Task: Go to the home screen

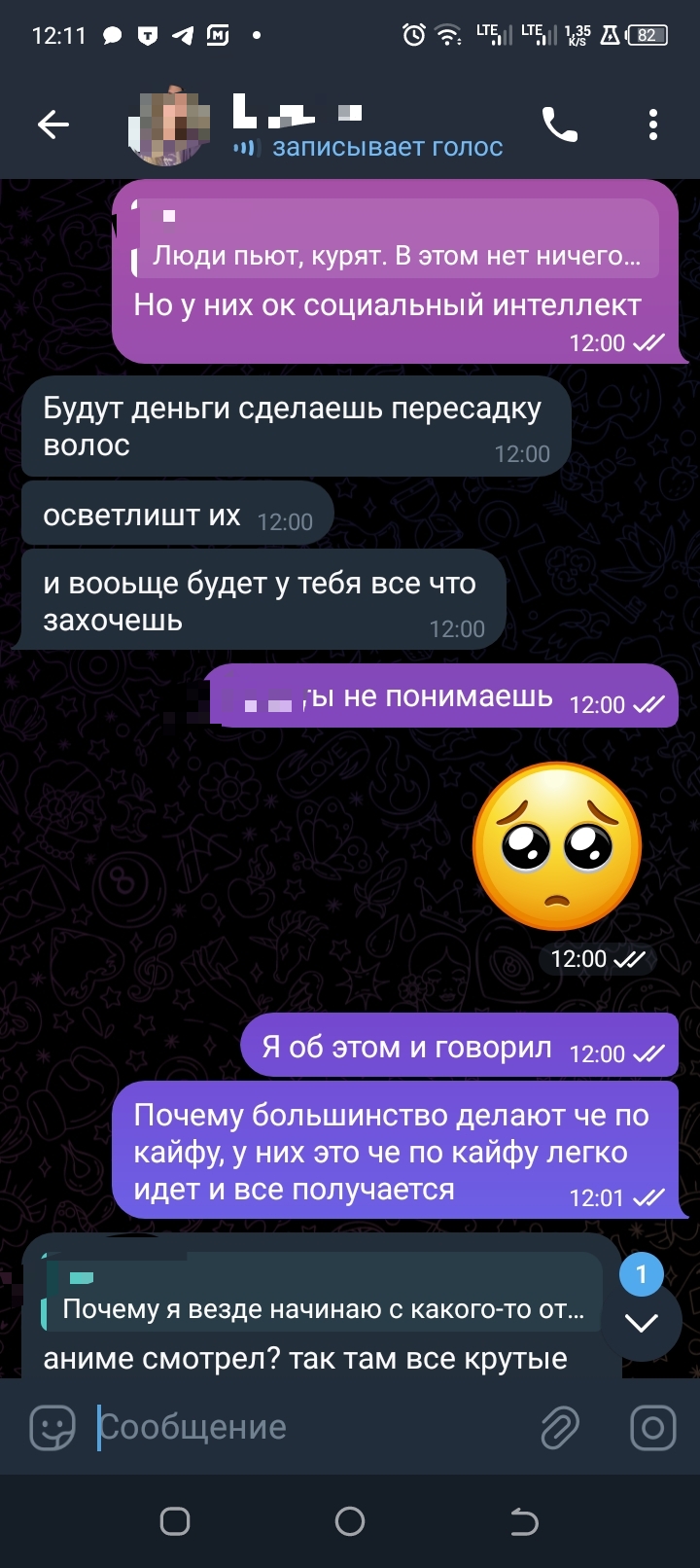Action: pyautogui.click(x=350, y=1521)
